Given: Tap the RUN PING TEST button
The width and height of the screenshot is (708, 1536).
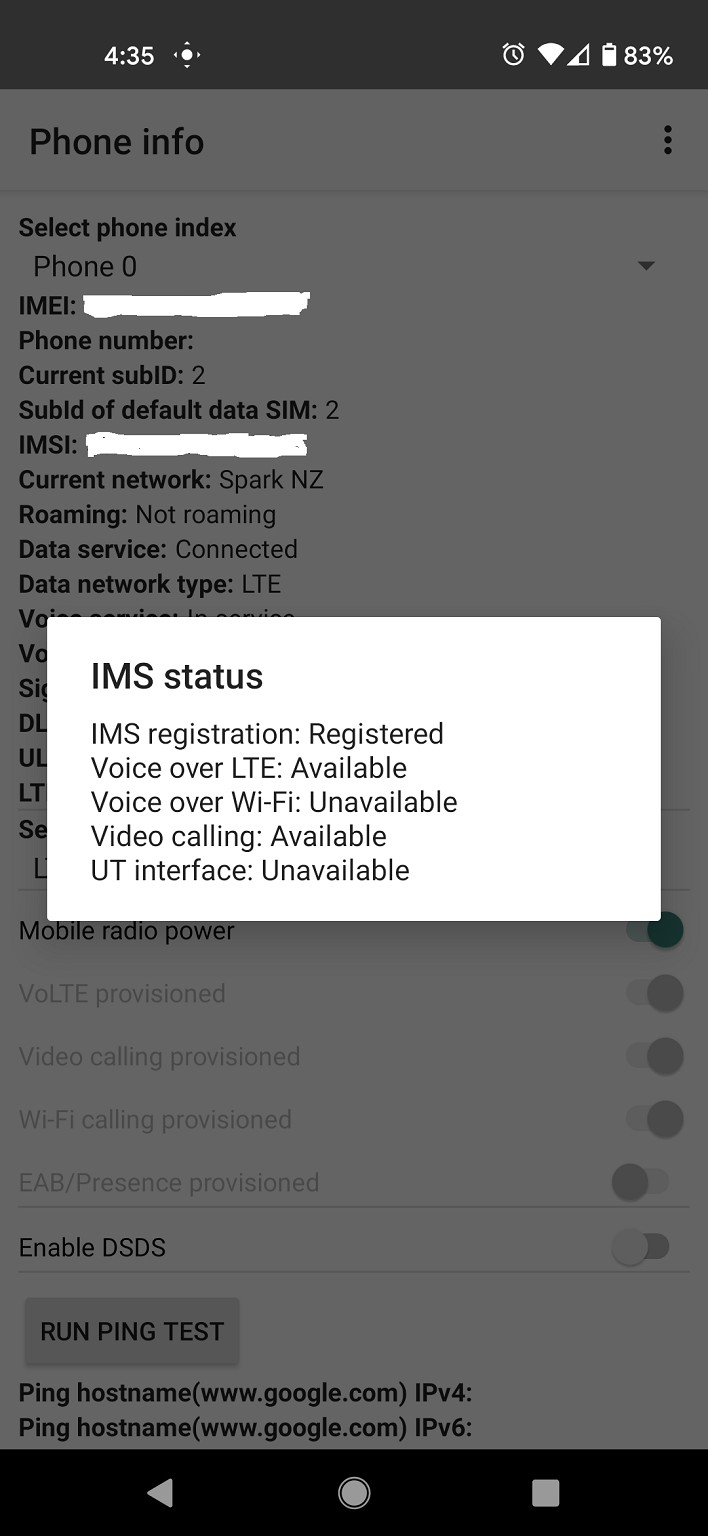Looking at the screenshot, I should (132, 1331).
